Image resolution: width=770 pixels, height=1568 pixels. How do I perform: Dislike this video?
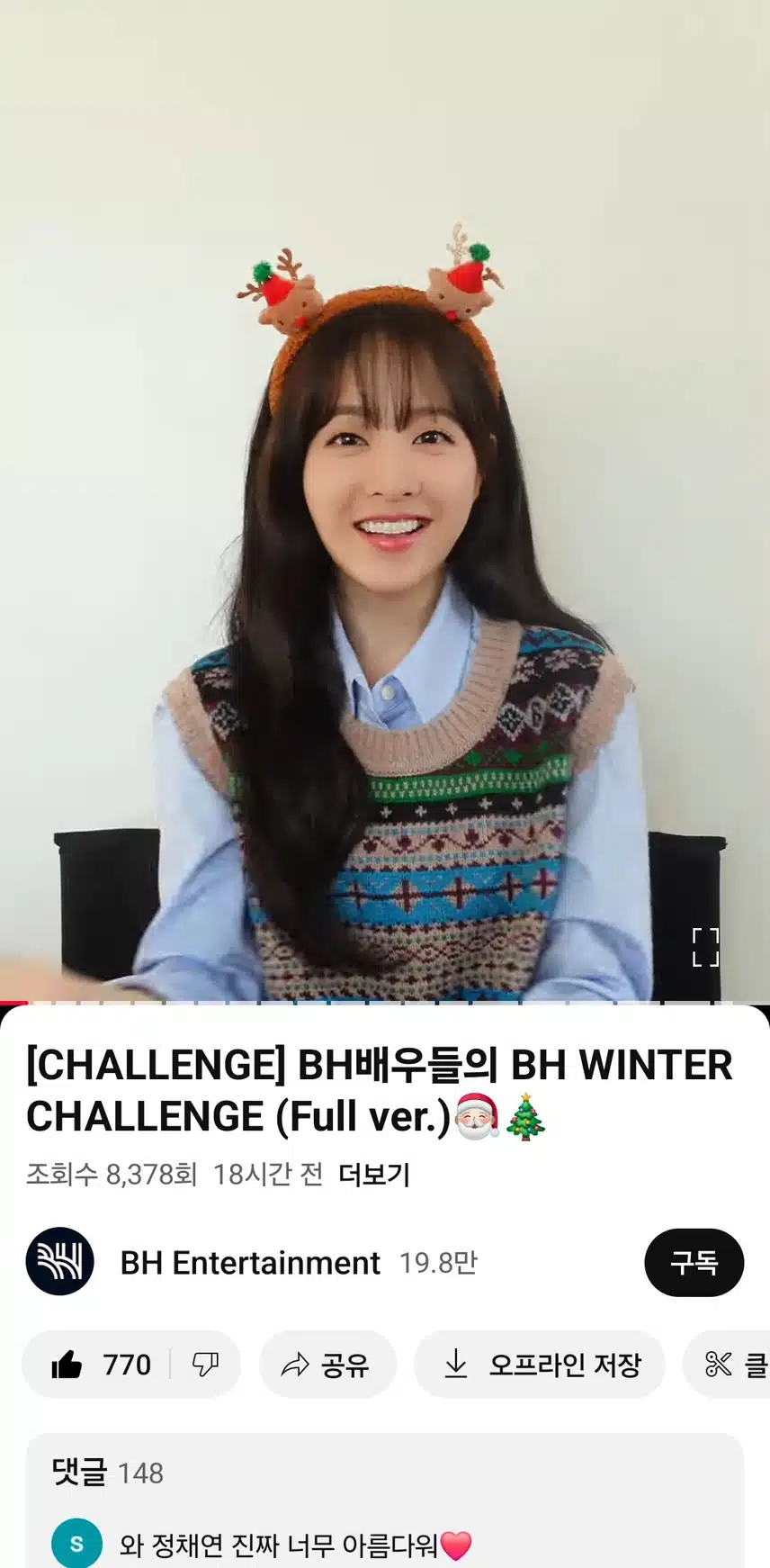pos(205,1365)
